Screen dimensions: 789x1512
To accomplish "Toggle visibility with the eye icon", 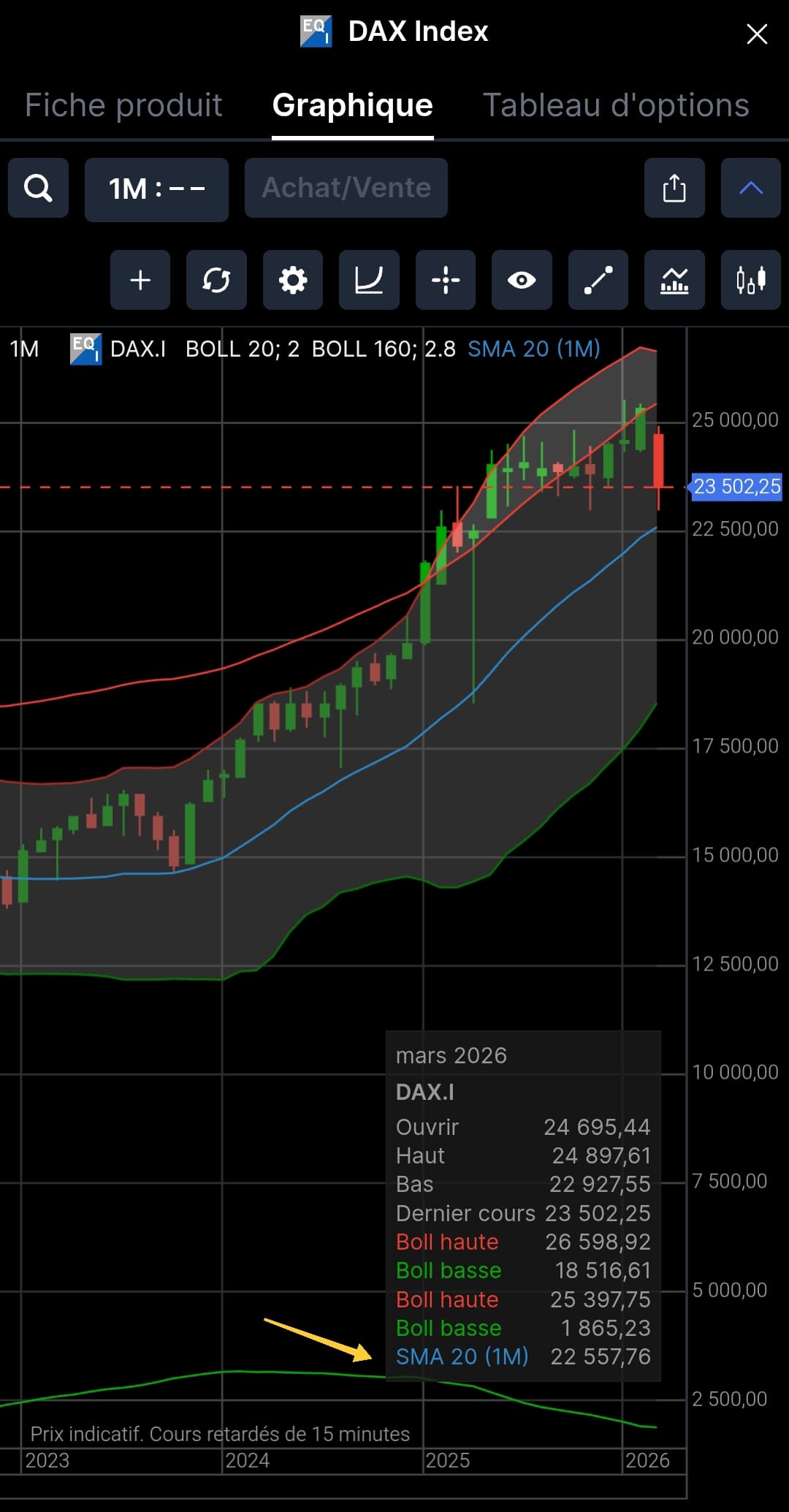I will click(522, 280).
